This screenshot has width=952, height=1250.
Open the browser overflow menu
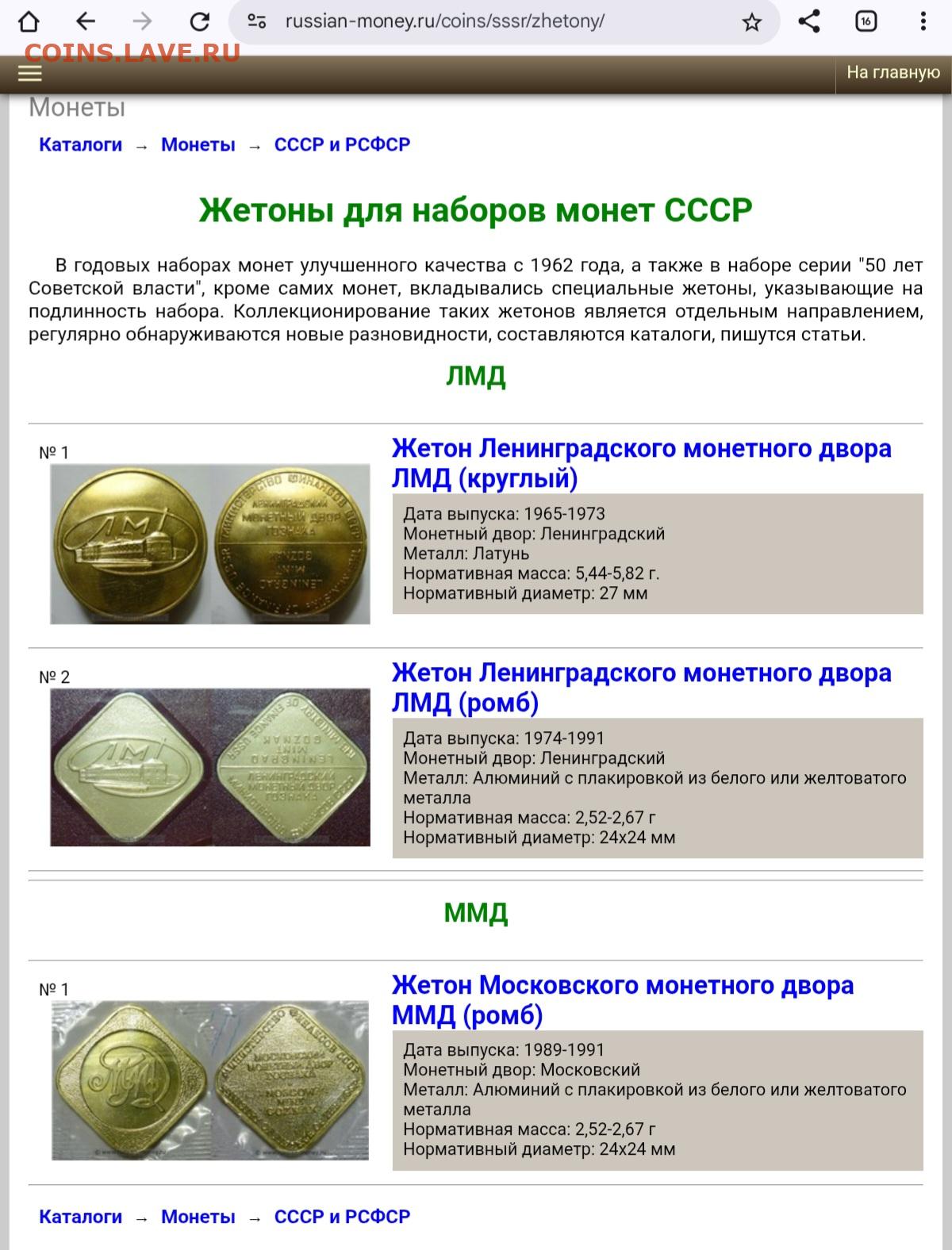923,21
